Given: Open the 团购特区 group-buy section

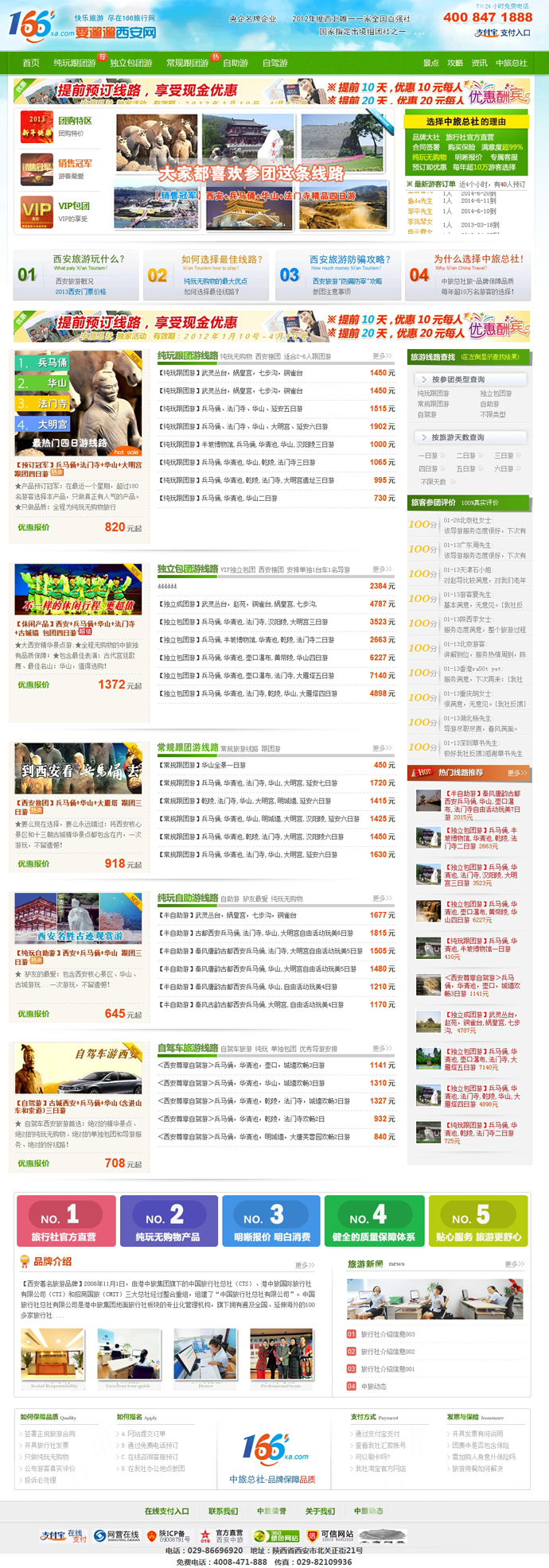Looking at the screenshot, I should click(x=75, y=121).
